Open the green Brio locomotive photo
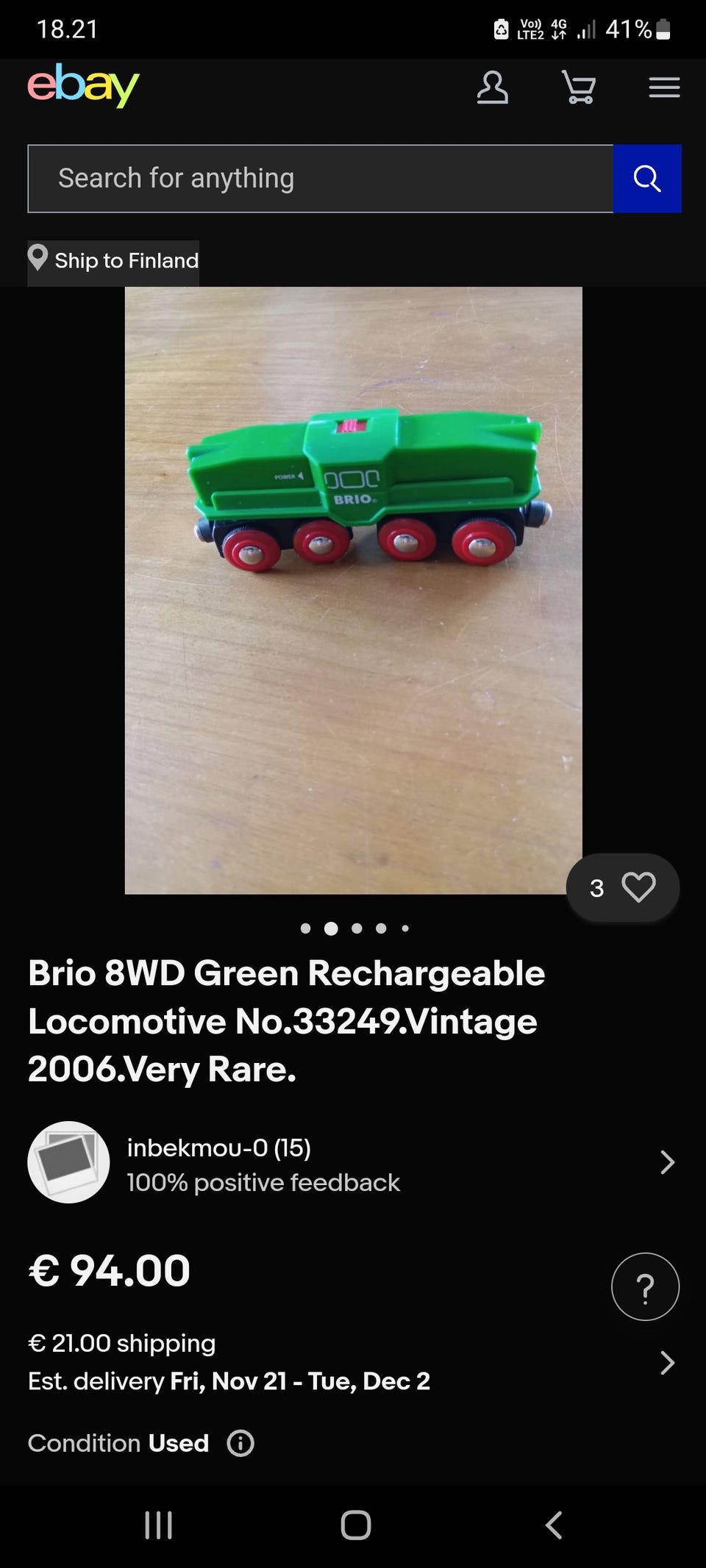This screenshot has width=706, height=1568. tap(353, 590)
